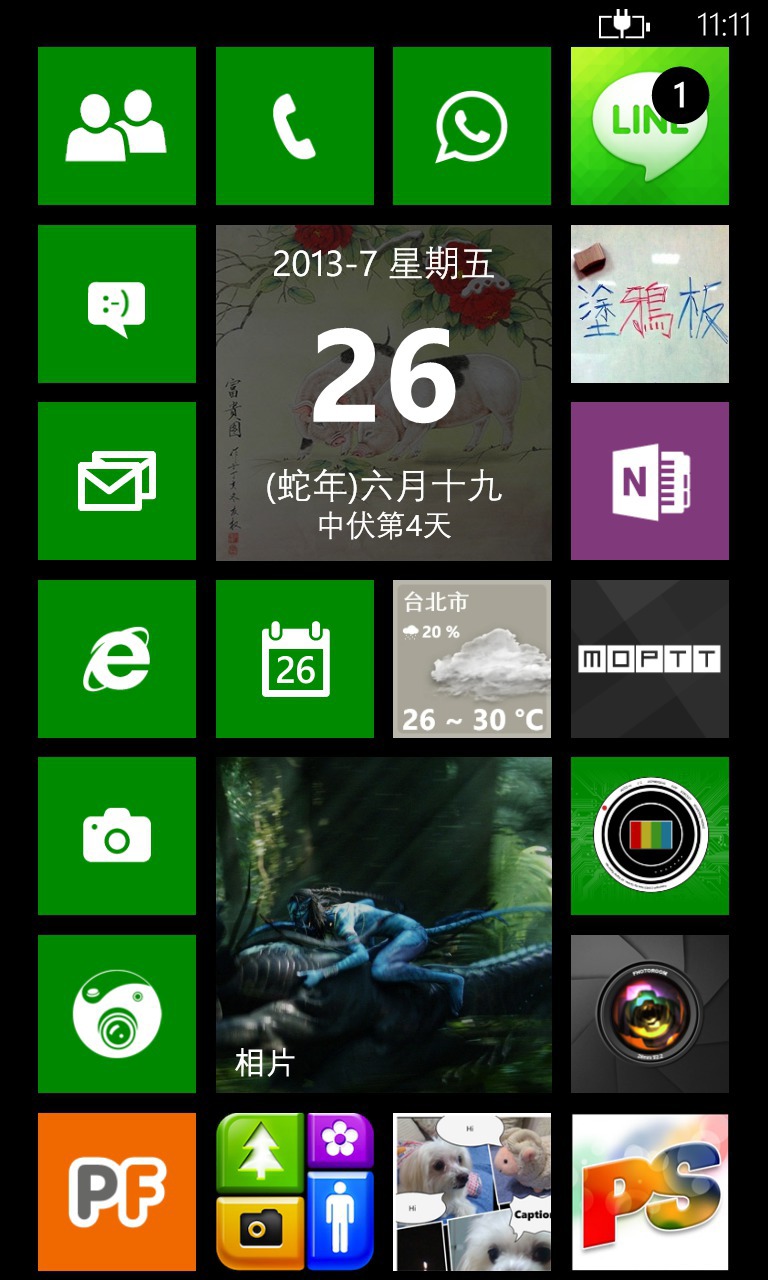Launch the Phone dialer tile
Screen dimensions: 768x1280
[x=295, y=126]
